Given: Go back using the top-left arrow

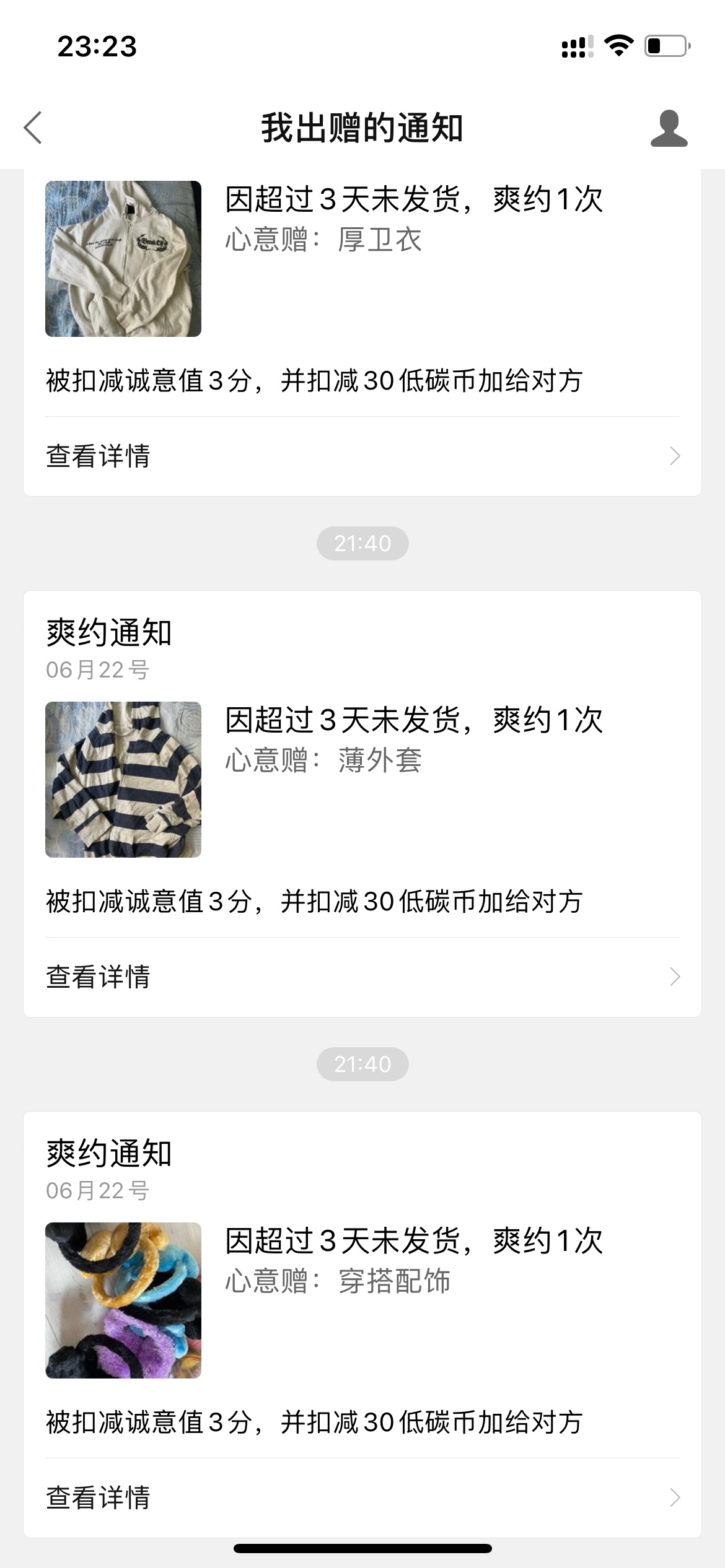Looking at the screenshot, I should click(x=33, y=128).
